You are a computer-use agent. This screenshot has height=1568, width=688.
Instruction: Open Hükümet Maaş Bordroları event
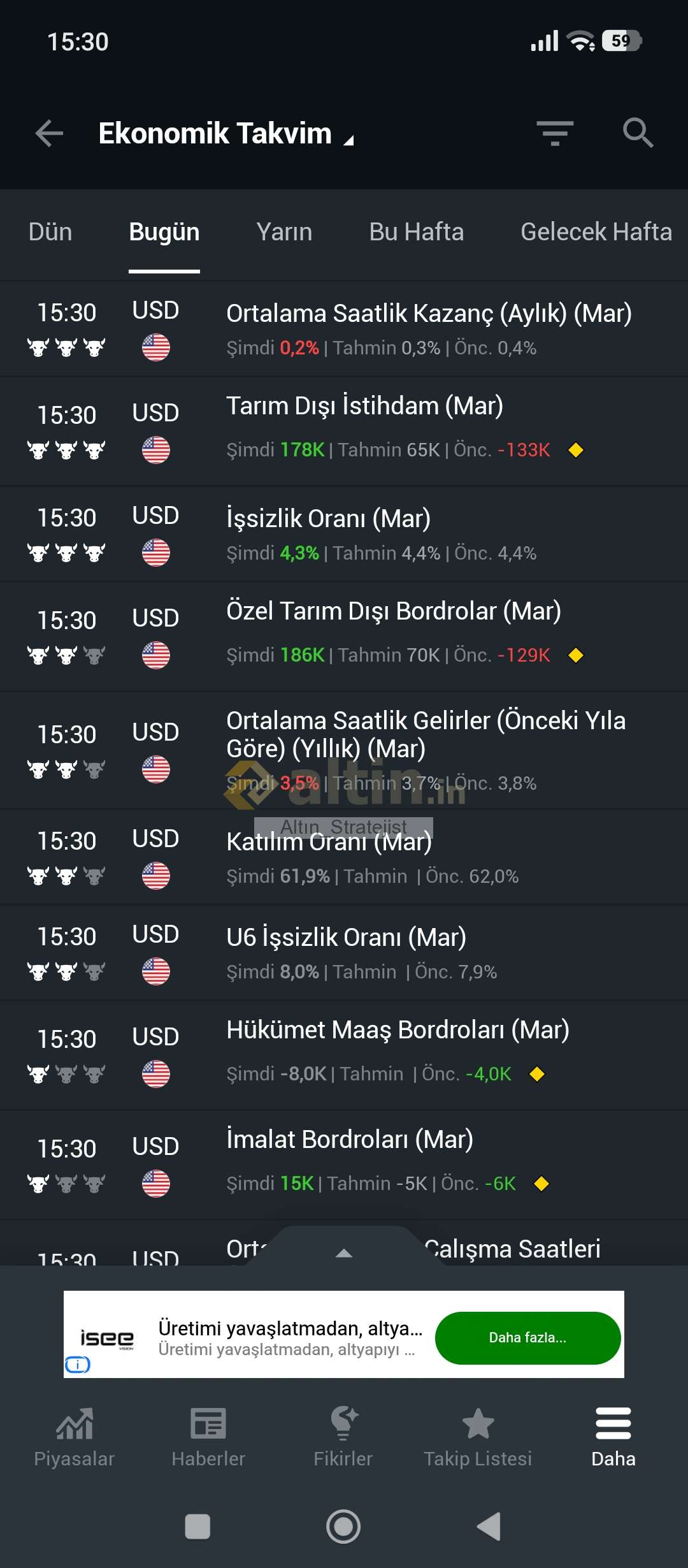pos(398,1031)
